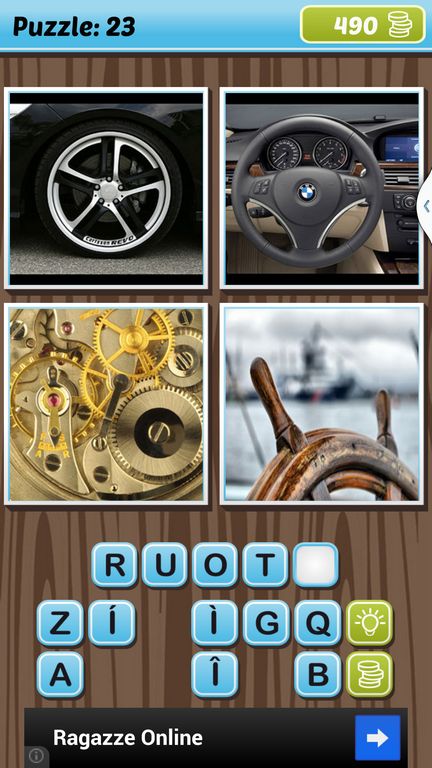
Task: Select the Ì tile with grave accent
Action: [215, 623]
